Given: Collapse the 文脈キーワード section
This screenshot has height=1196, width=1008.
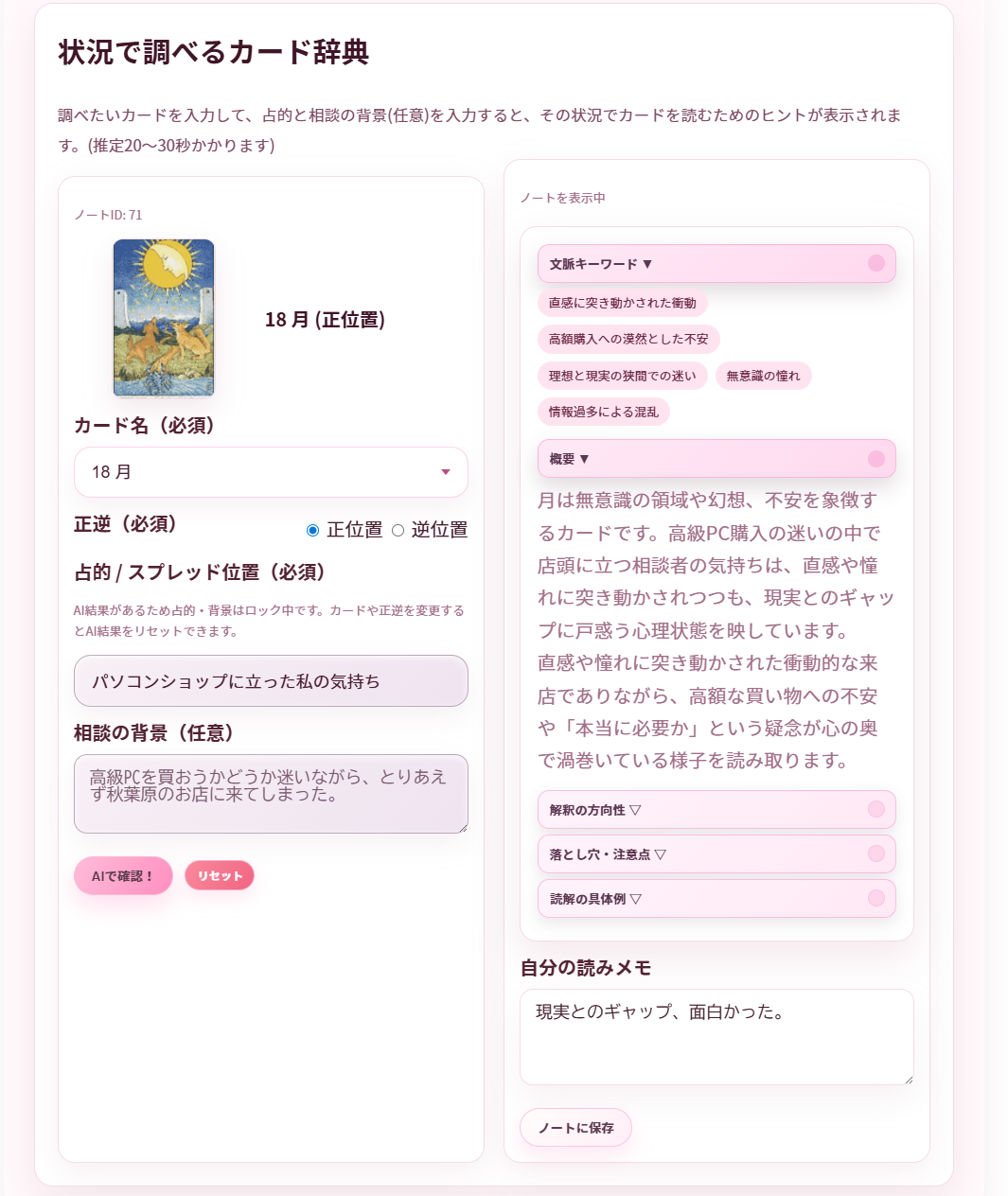Looking at the screenshot, I should [x=716, y=264].
